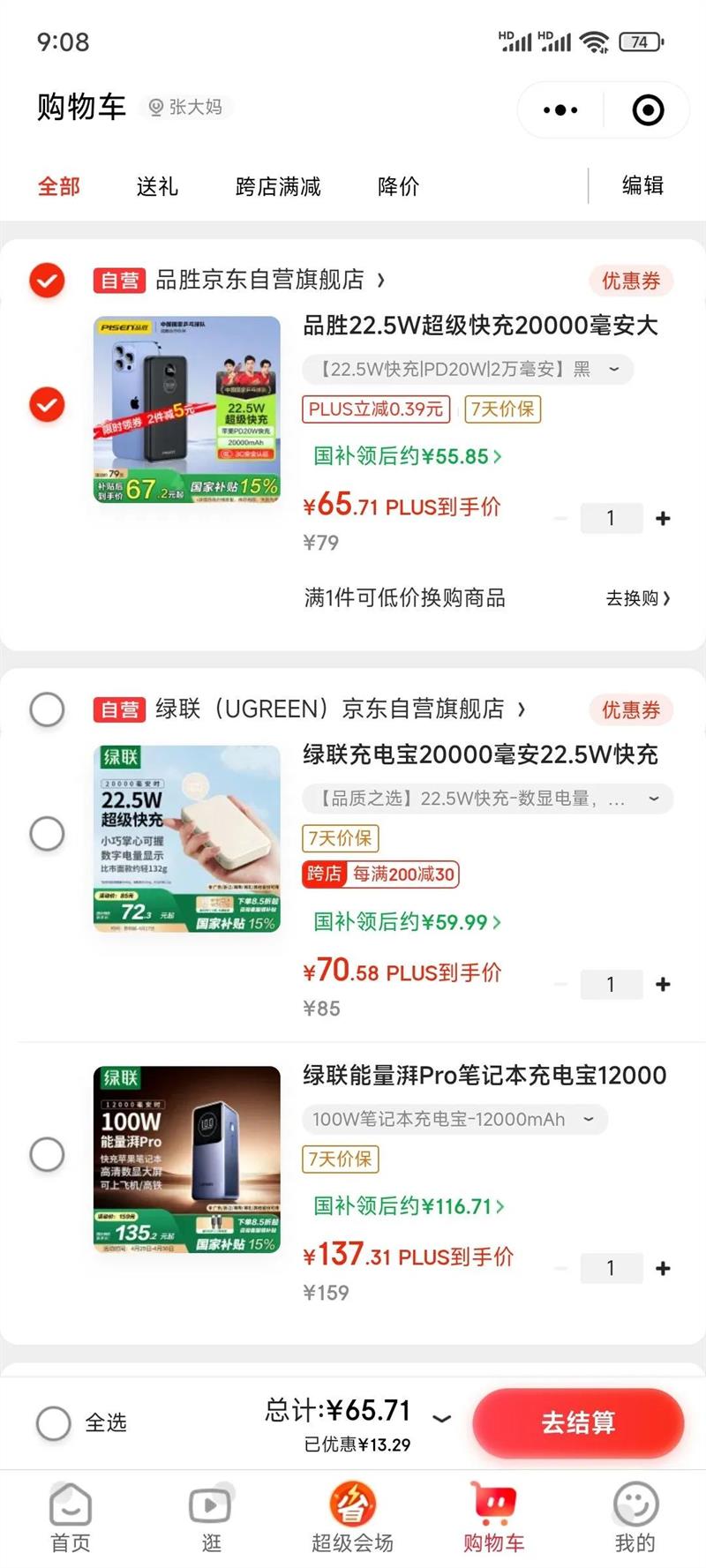Open the 绿联能量湃Pro product image
Screen dimensions: 706x1568
pos(186,1159)
